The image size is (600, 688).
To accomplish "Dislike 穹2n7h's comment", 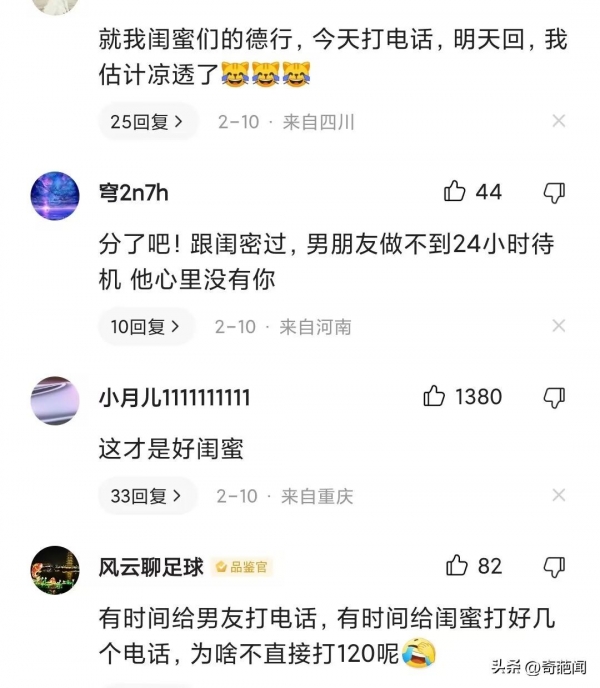I will coord(554,192).
